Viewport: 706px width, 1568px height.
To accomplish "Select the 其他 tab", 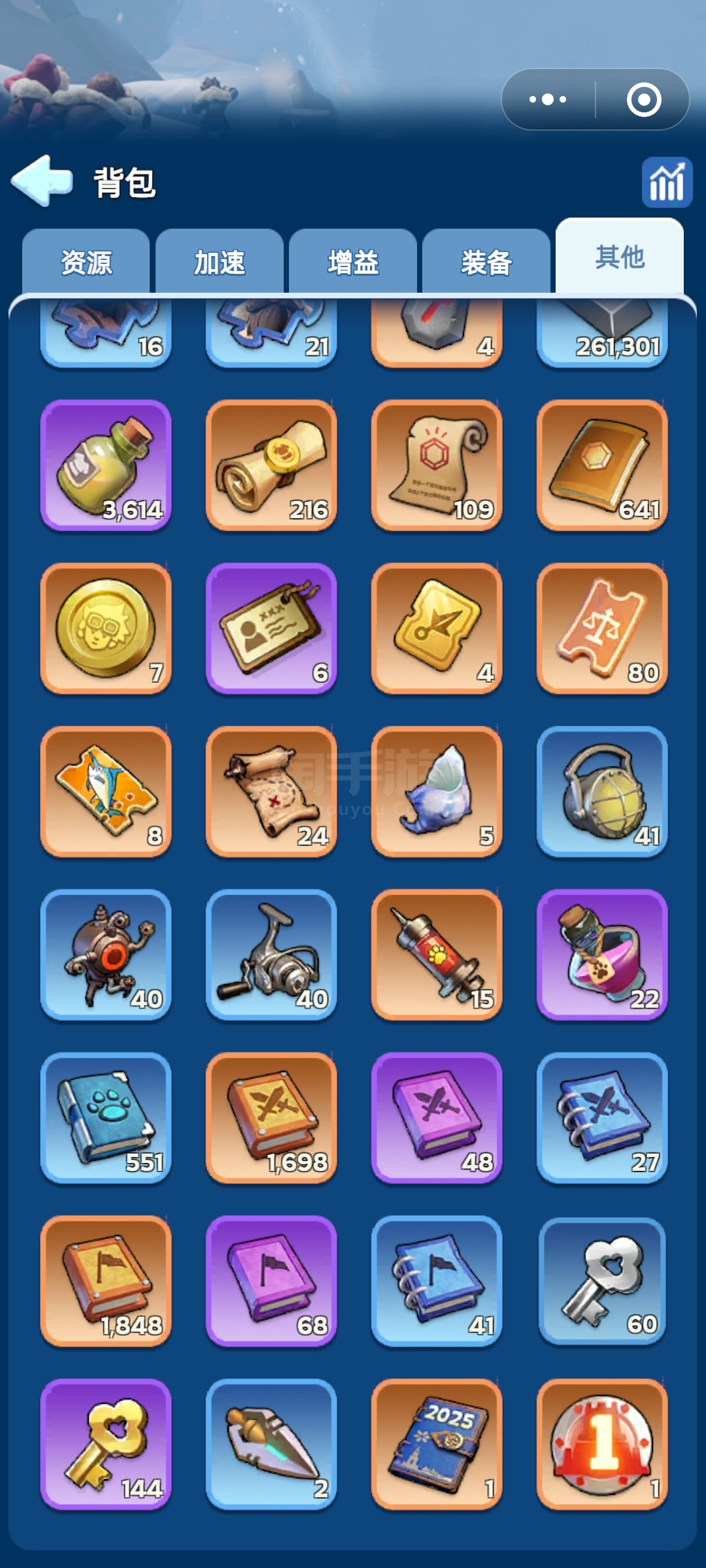I will point(620,257).
